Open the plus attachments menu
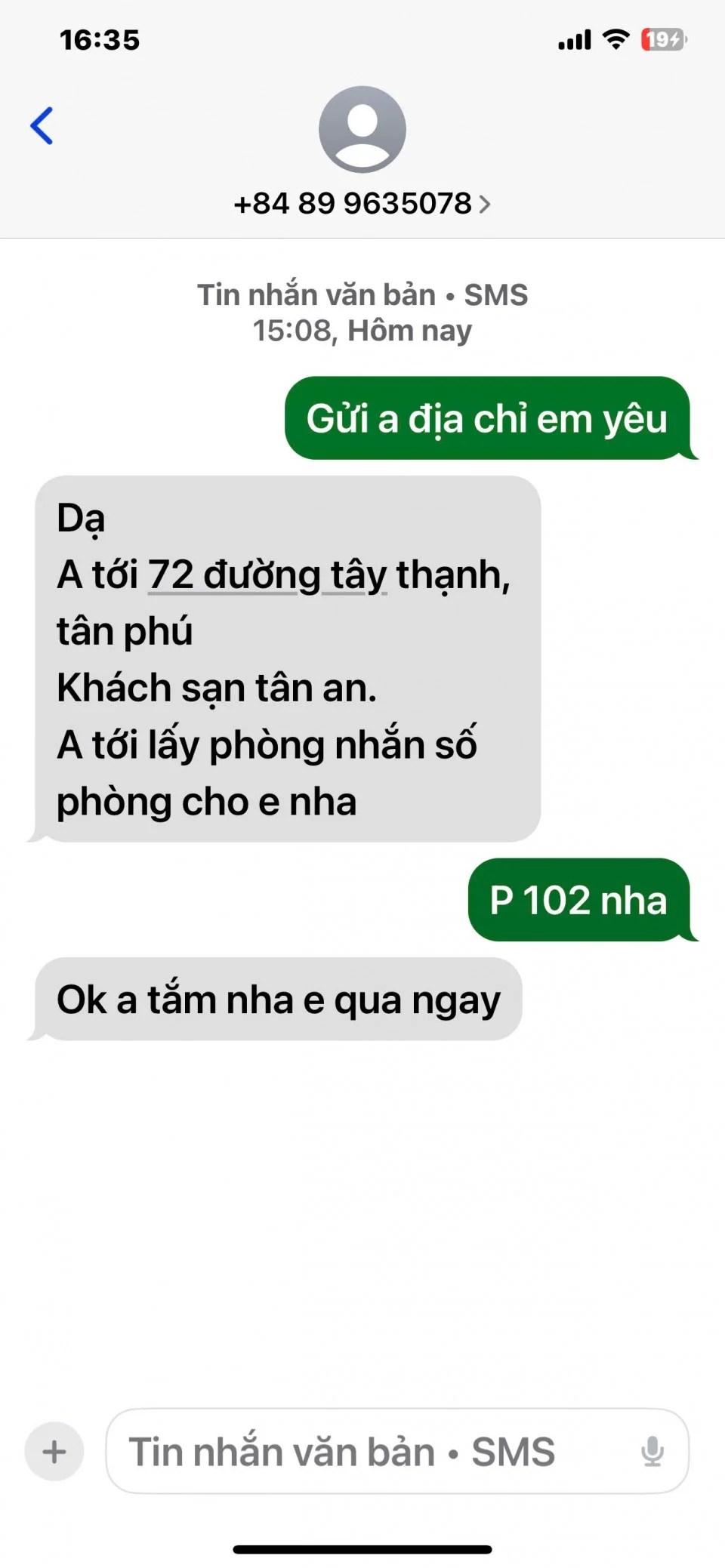Screen dimensions: 725x1568 click(54, 1451)
